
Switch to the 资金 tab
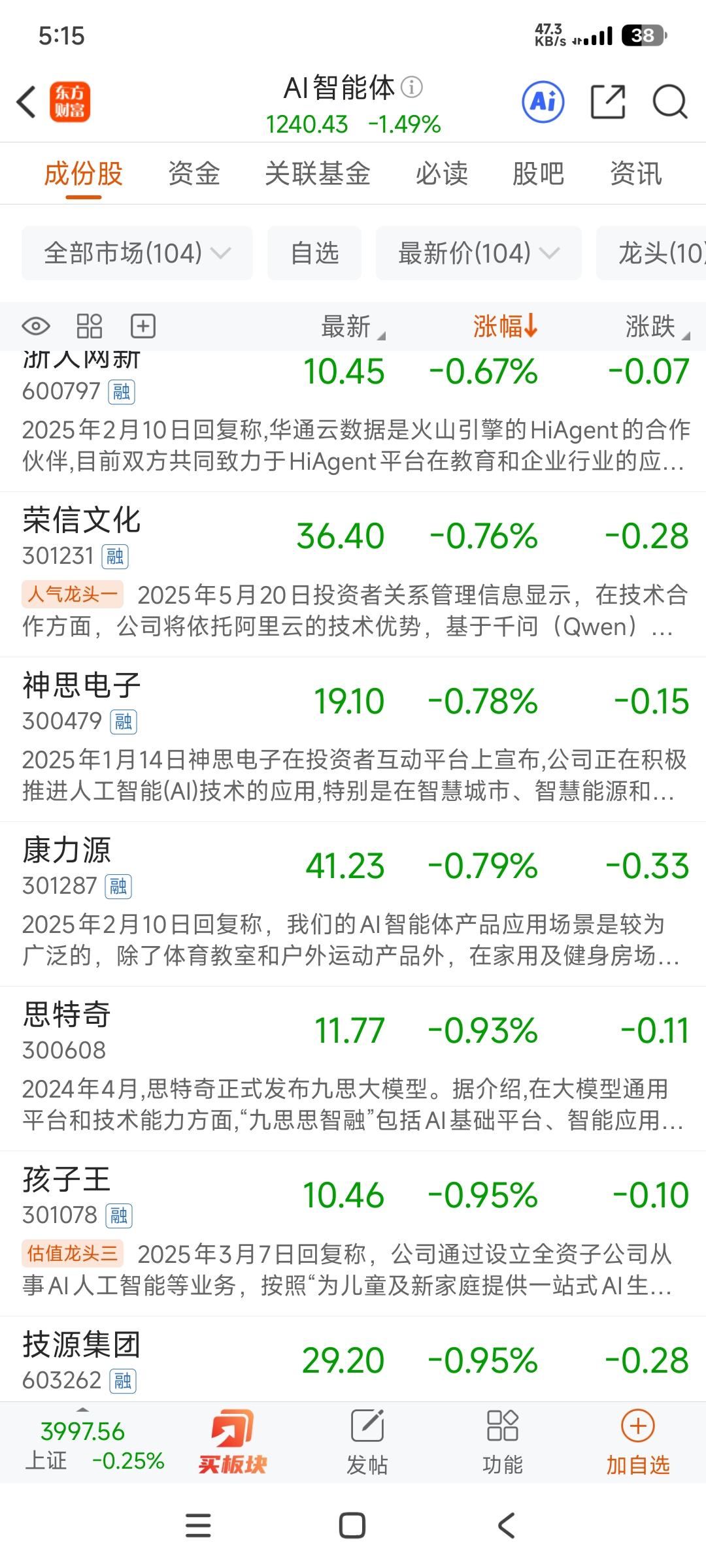194,174
